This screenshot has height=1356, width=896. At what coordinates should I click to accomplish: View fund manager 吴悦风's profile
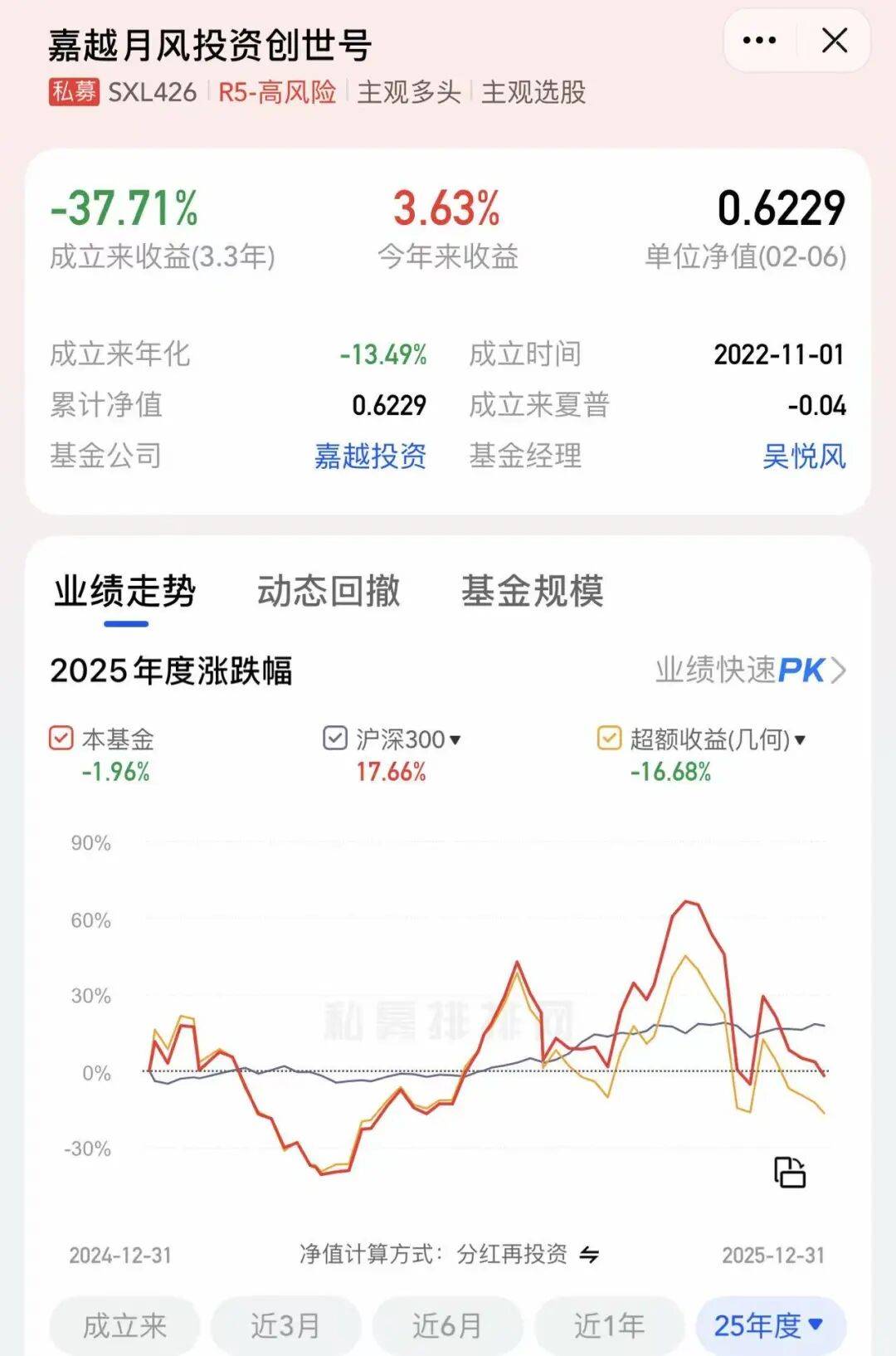tap(803, 456)
